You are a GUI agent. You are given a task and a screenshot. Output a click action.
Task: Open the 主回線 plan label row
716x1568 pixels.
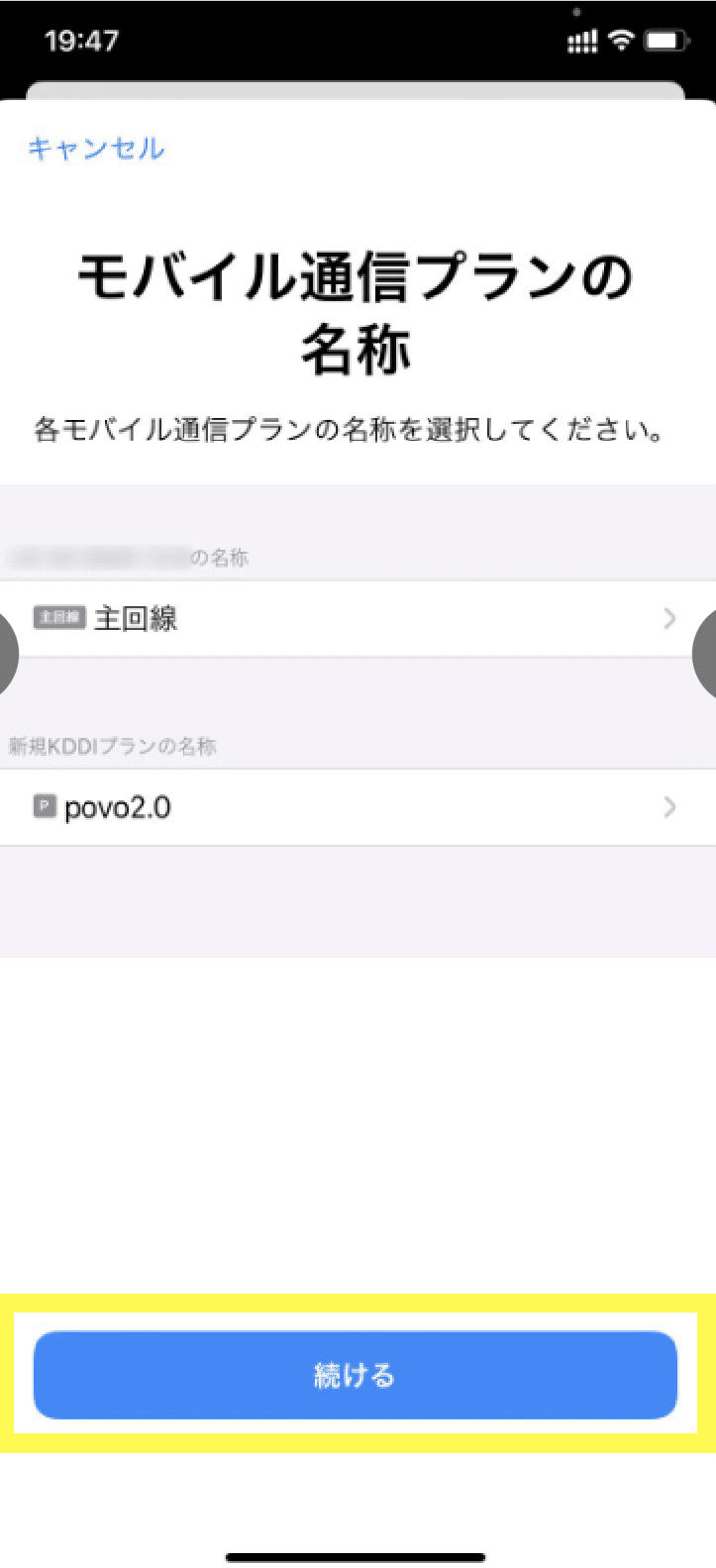click(358, 619)
